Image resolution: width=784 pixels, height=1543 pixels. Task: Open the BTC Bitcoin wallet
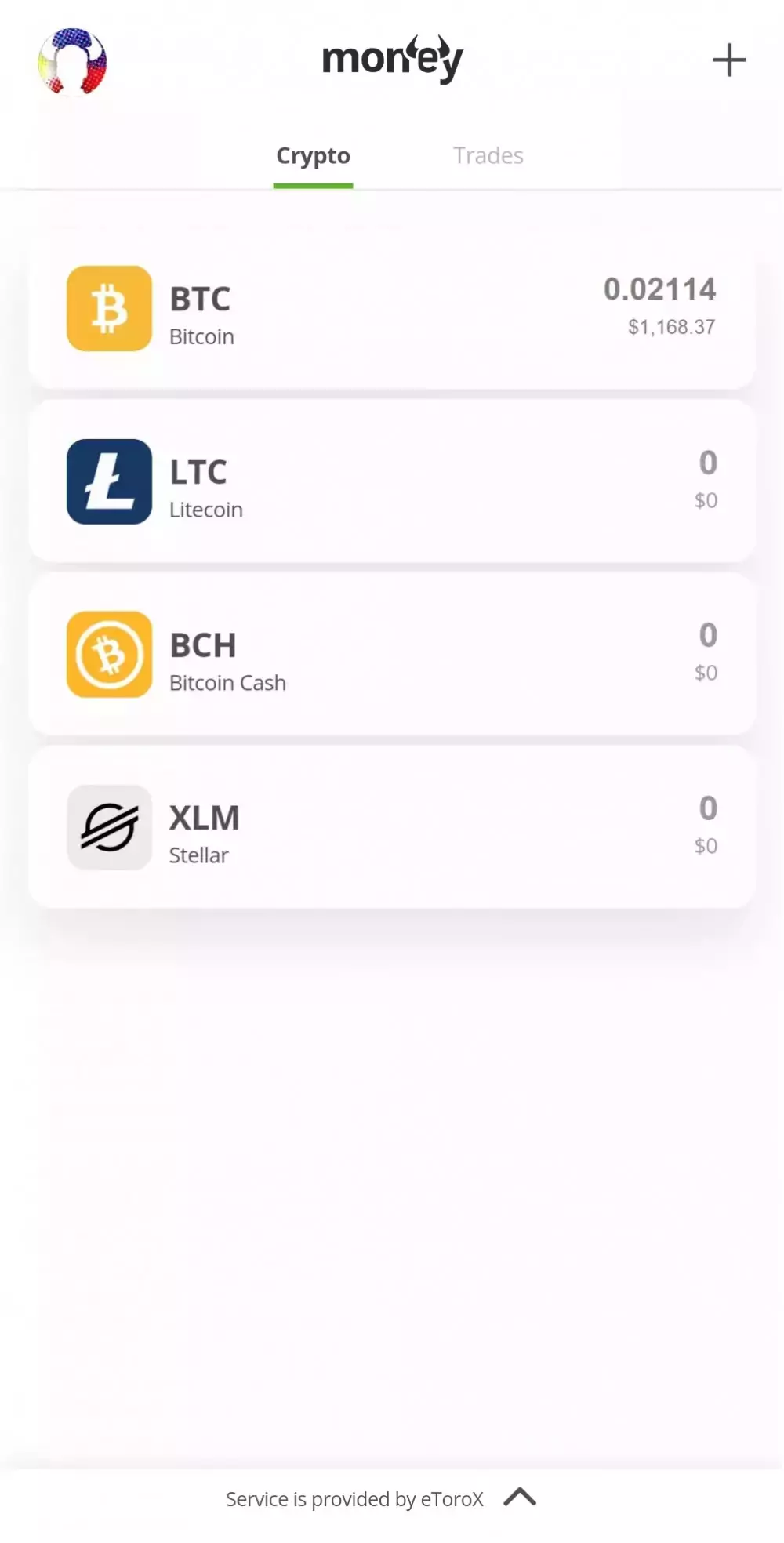pyautogui.click(x=392, y=309)
